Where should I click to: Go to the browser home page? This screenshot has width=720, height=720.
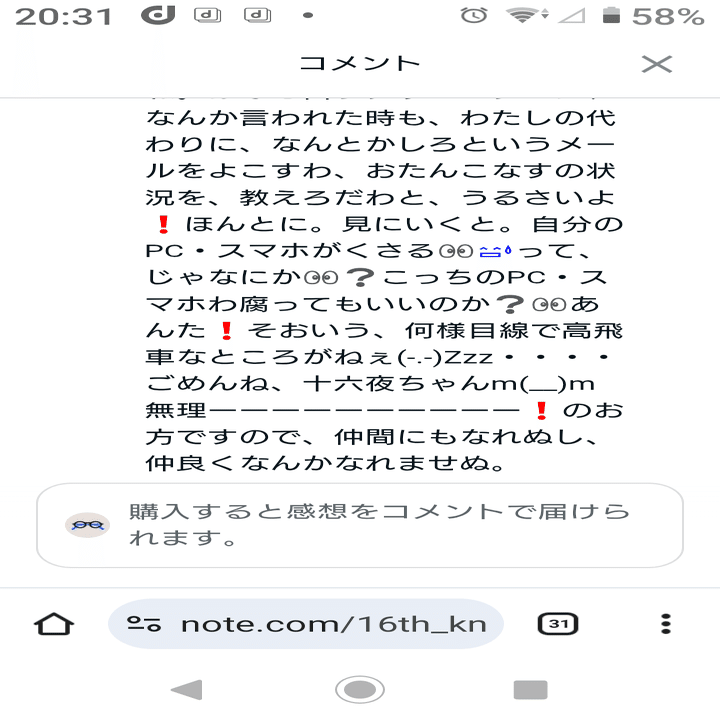coord(54,625)
